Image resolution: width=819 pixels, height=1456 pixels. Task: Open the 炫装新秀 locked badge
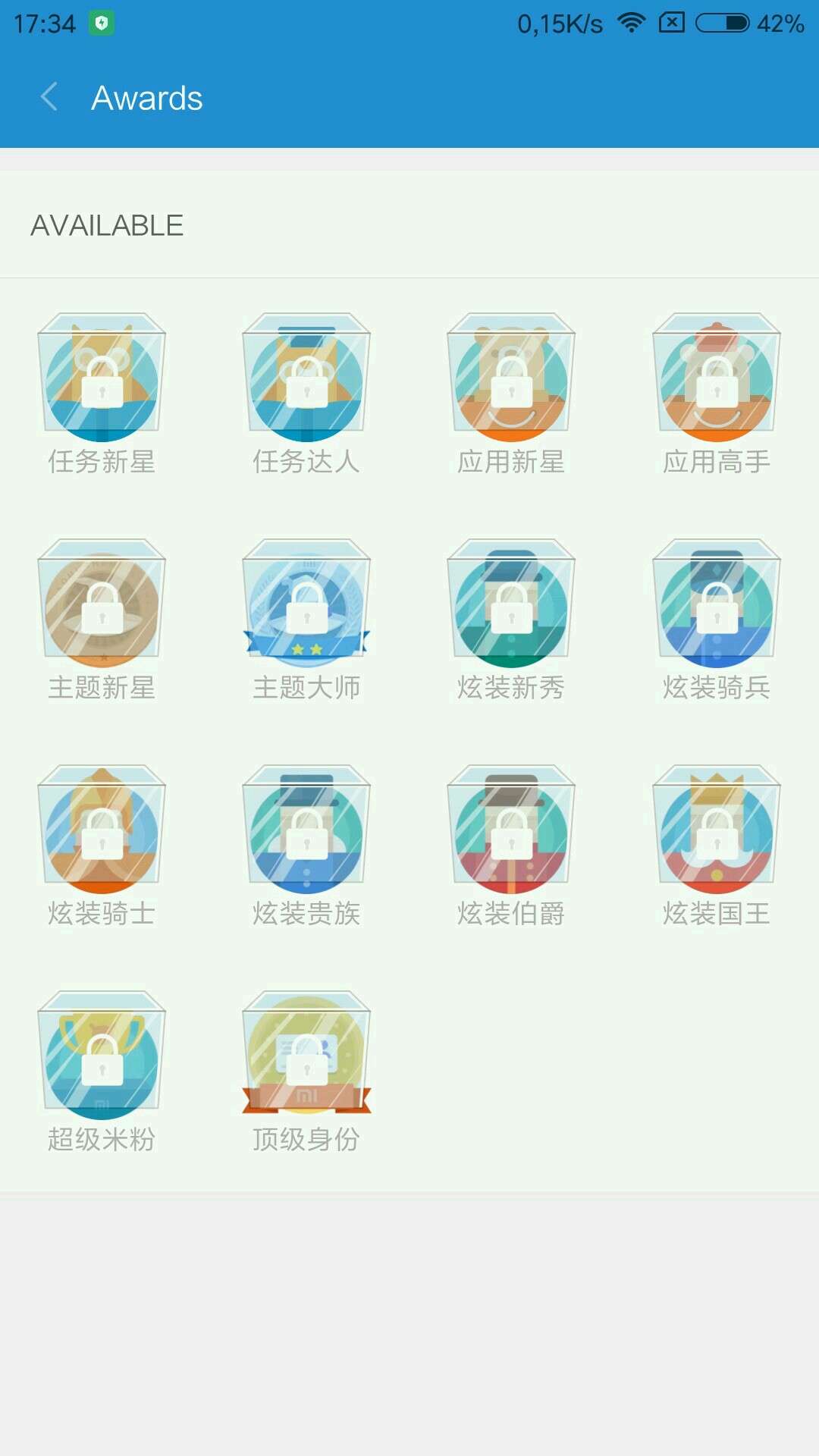pos(511,604)
